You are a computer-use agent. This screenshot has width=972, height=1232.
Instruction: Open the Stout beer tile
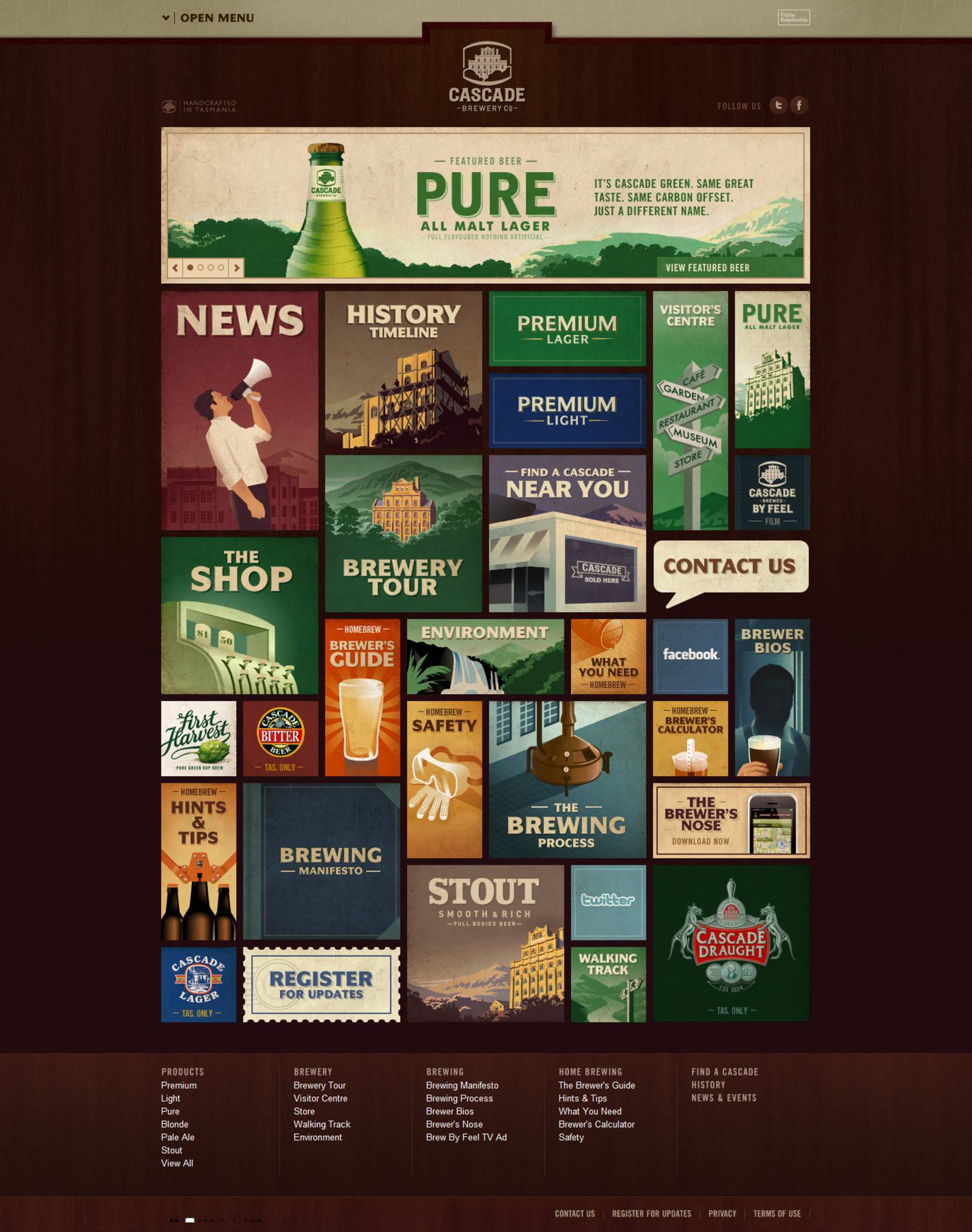pos(485,943)
